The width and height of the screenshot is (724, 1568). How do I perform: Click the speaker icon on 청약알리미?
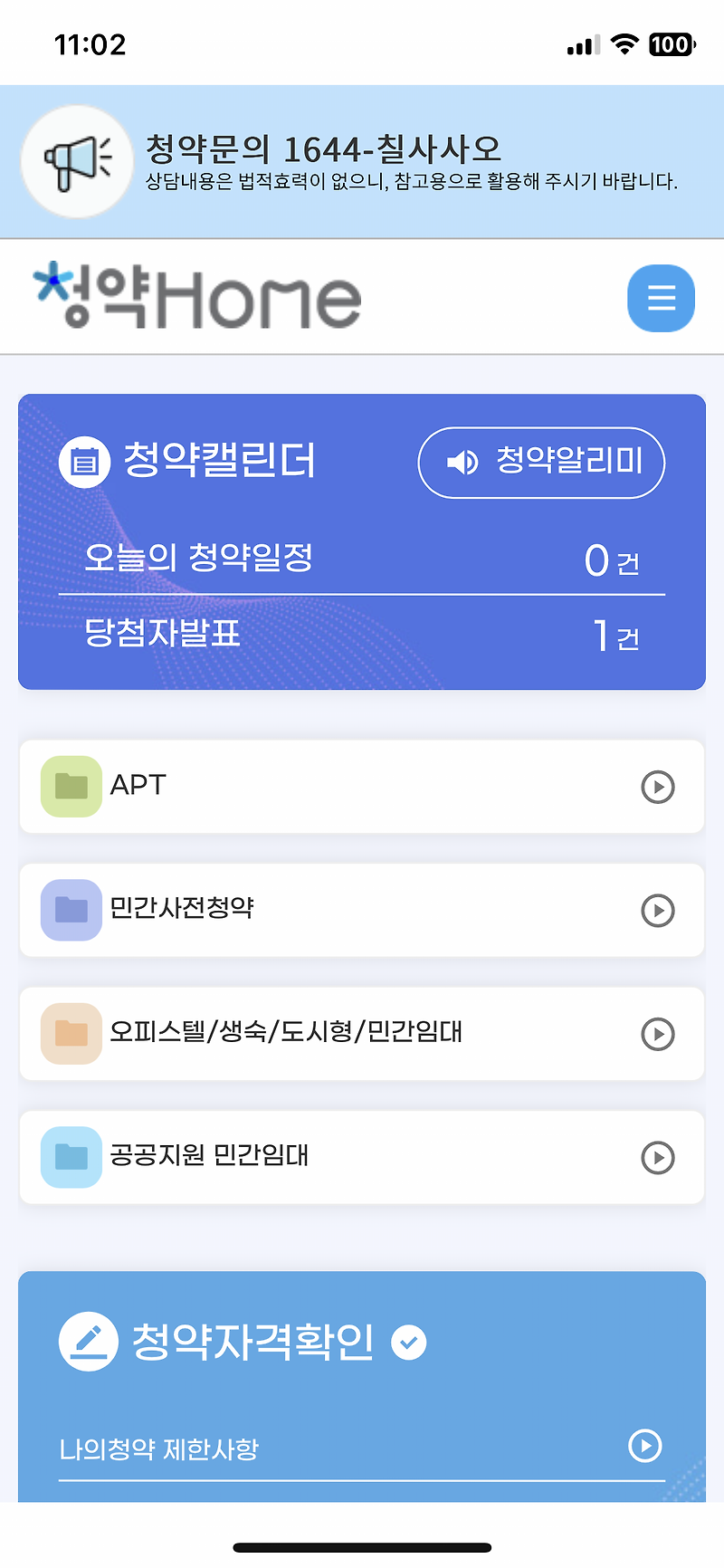click(x=462, y=463)
